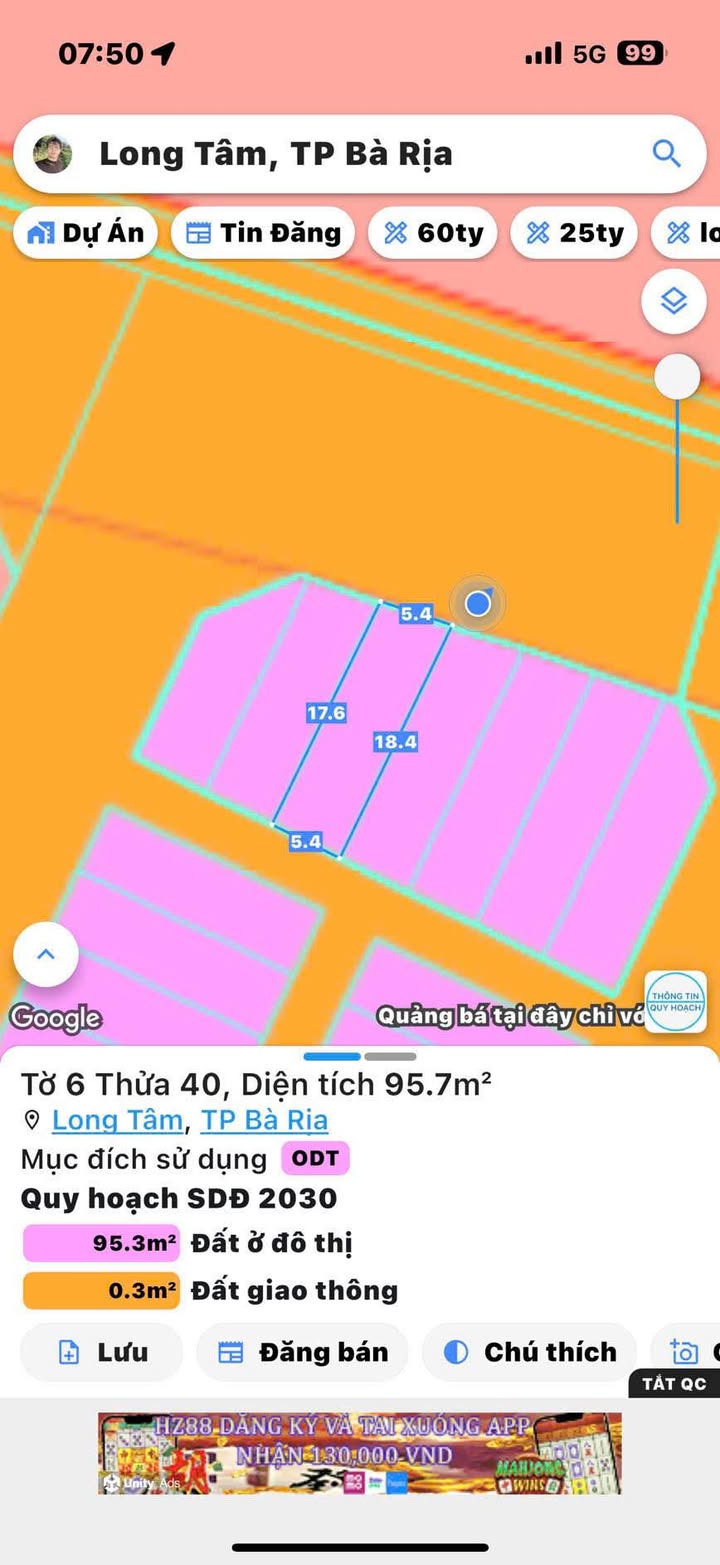Open the Long Tâm link
The width and height of the screenshot is (720, 1565).
point(117,1120)
